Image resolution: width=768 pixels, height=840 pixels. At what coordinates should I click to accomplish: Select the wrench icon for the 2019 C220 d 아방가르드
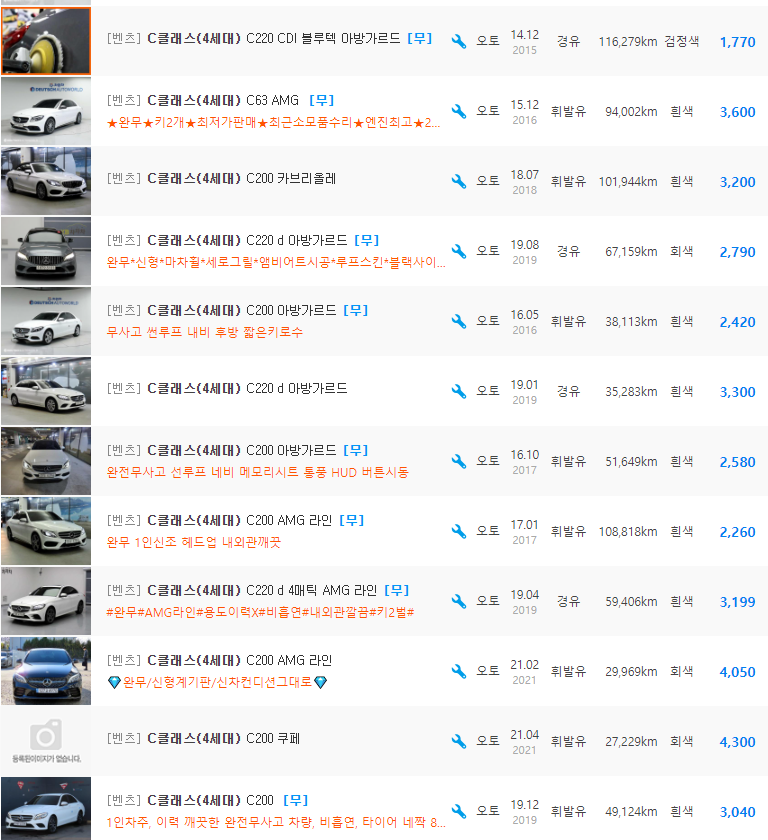click(458, 251)
